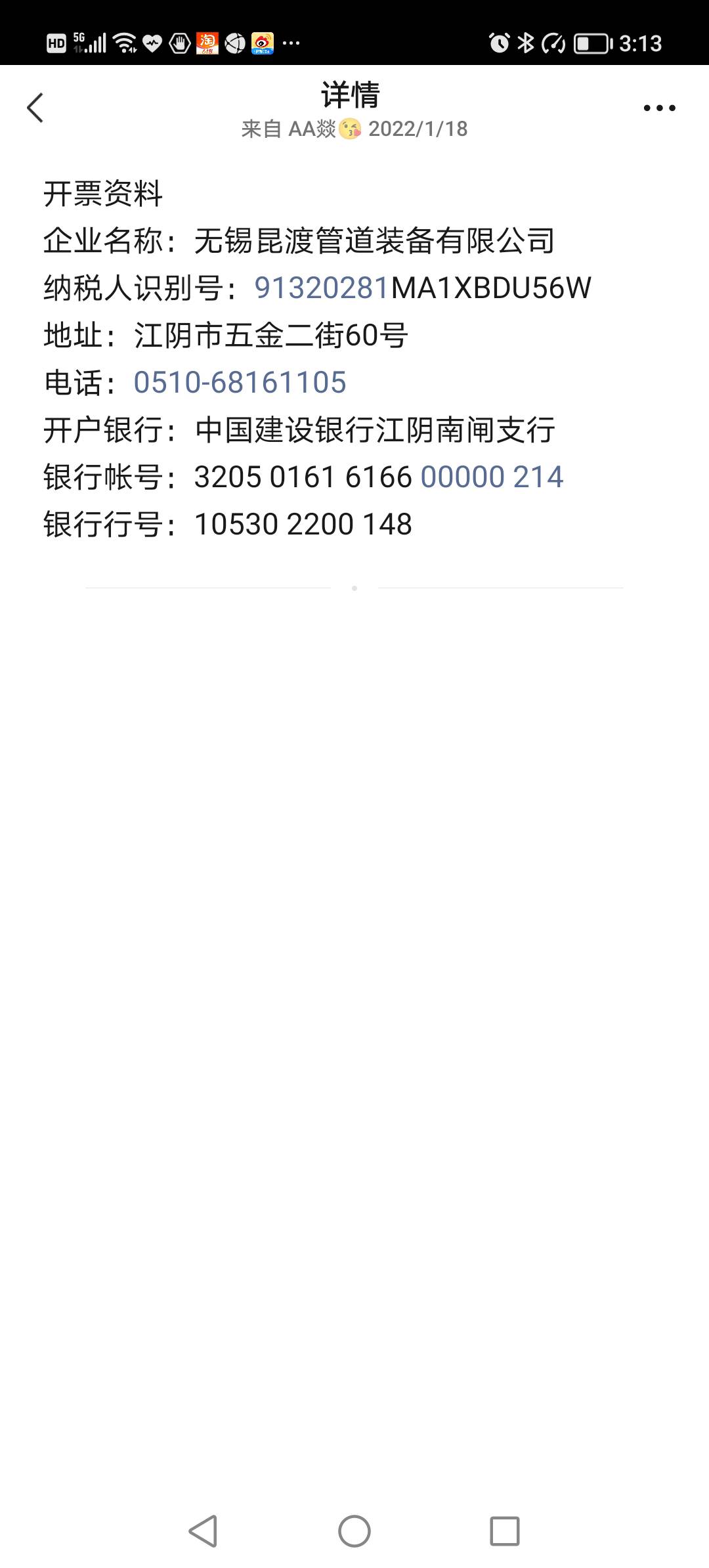Tap the highlighted bank account digits 00000 214

click(492, 477)
